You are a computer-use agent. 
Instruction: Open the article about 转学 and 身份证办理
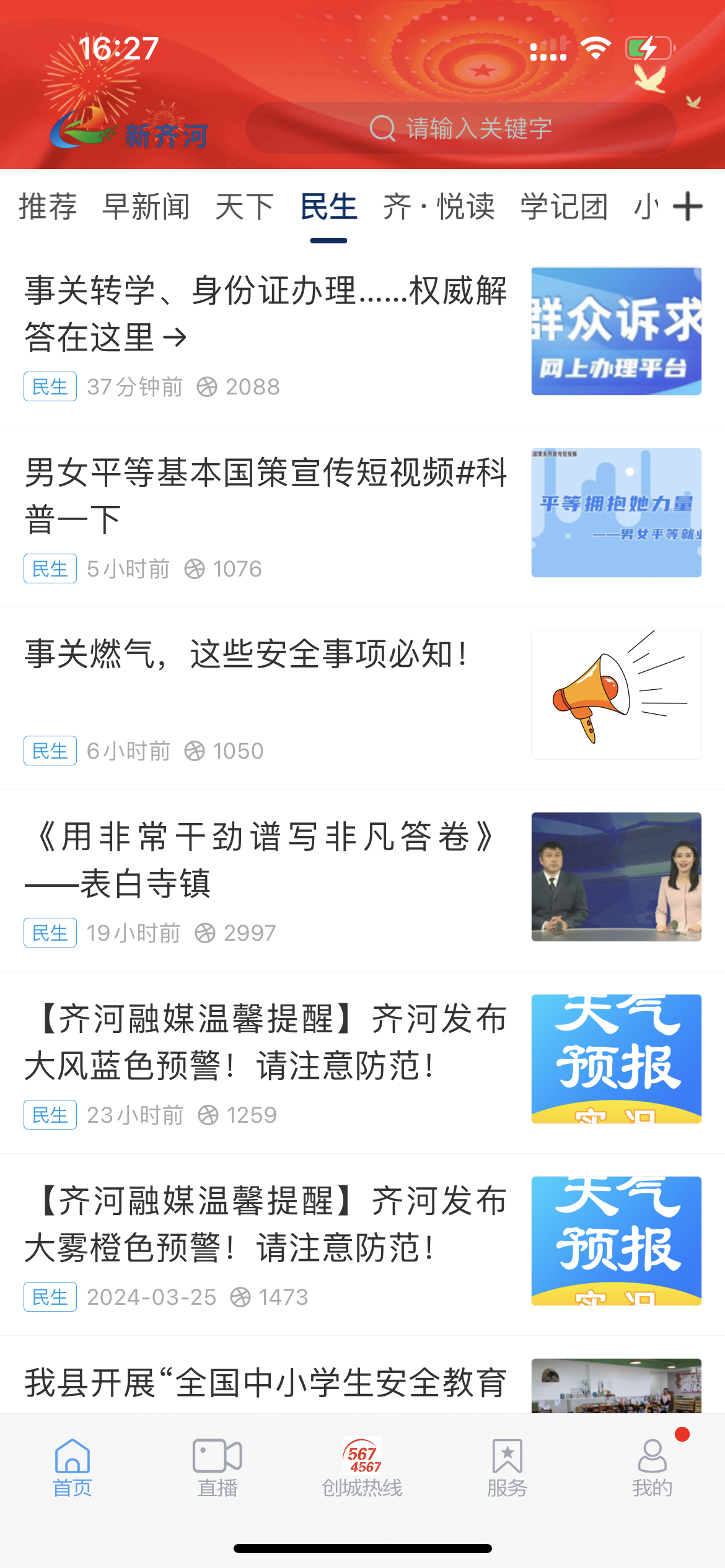point(266,313)
